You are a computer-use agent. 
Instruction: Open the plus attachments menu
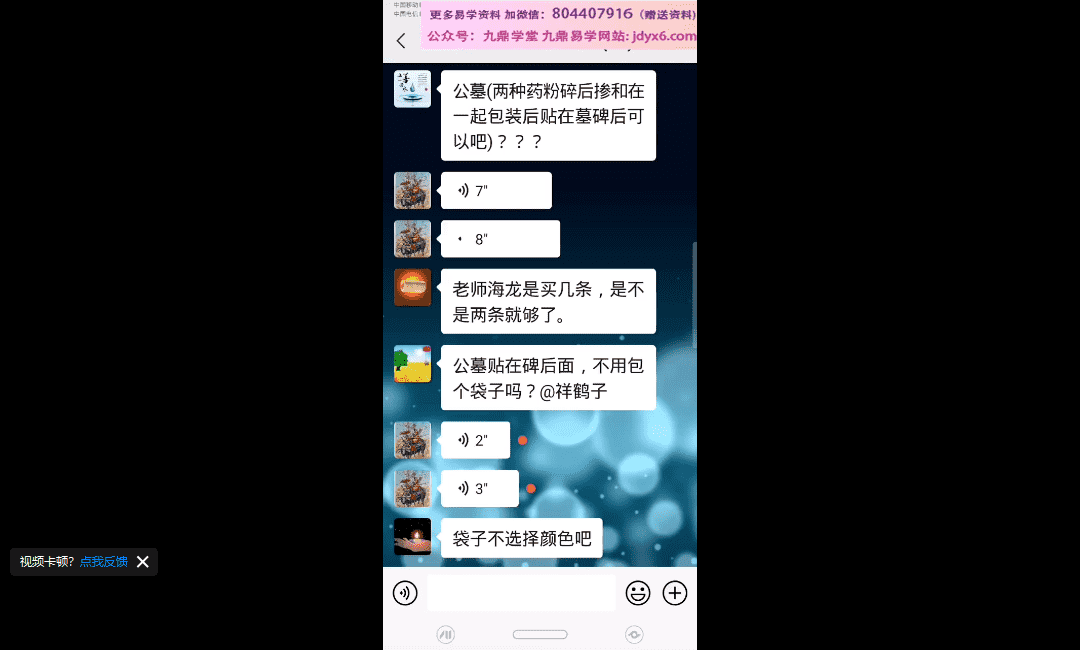coord(676,593)
